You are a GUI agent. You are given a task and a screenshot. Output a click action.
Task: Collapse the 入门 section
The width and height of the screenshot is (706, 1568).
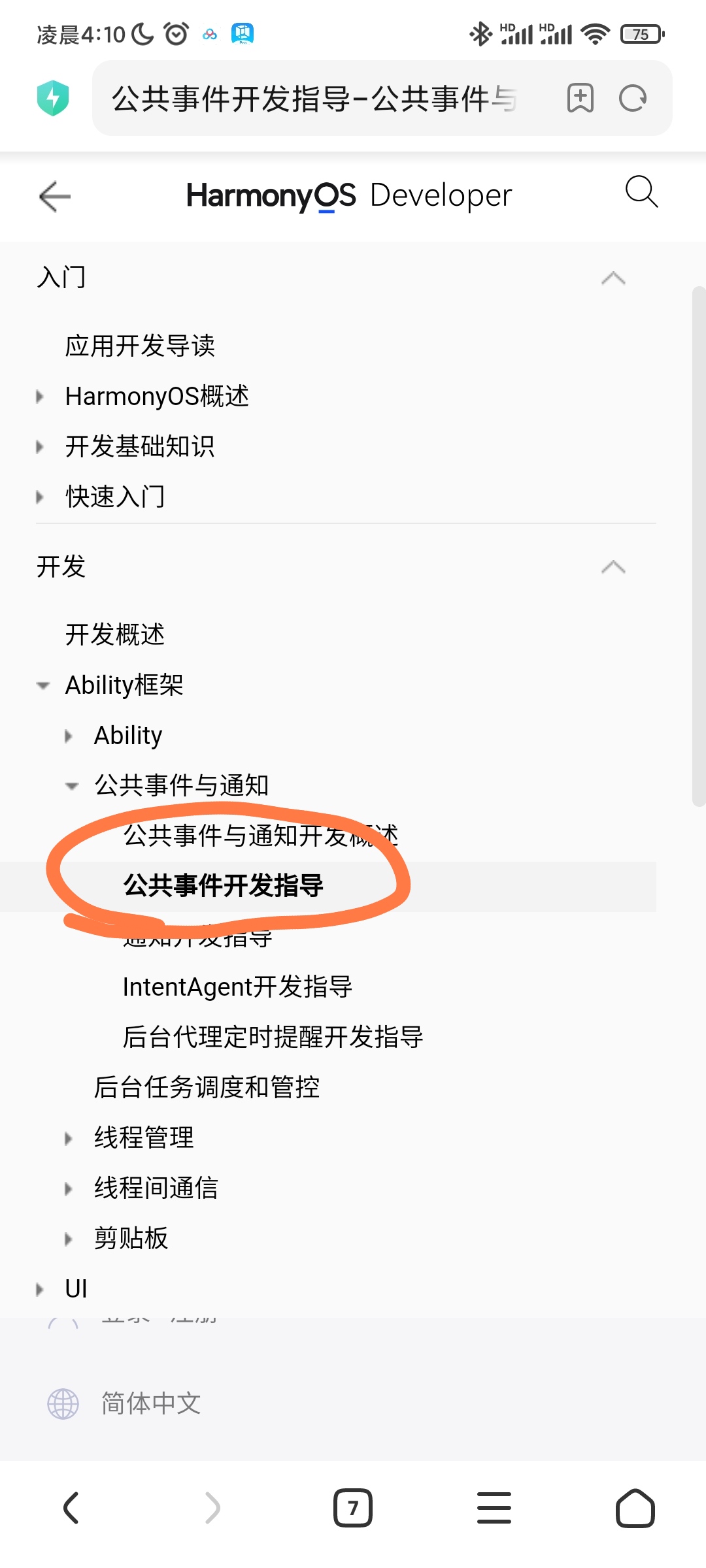[613, 278]
